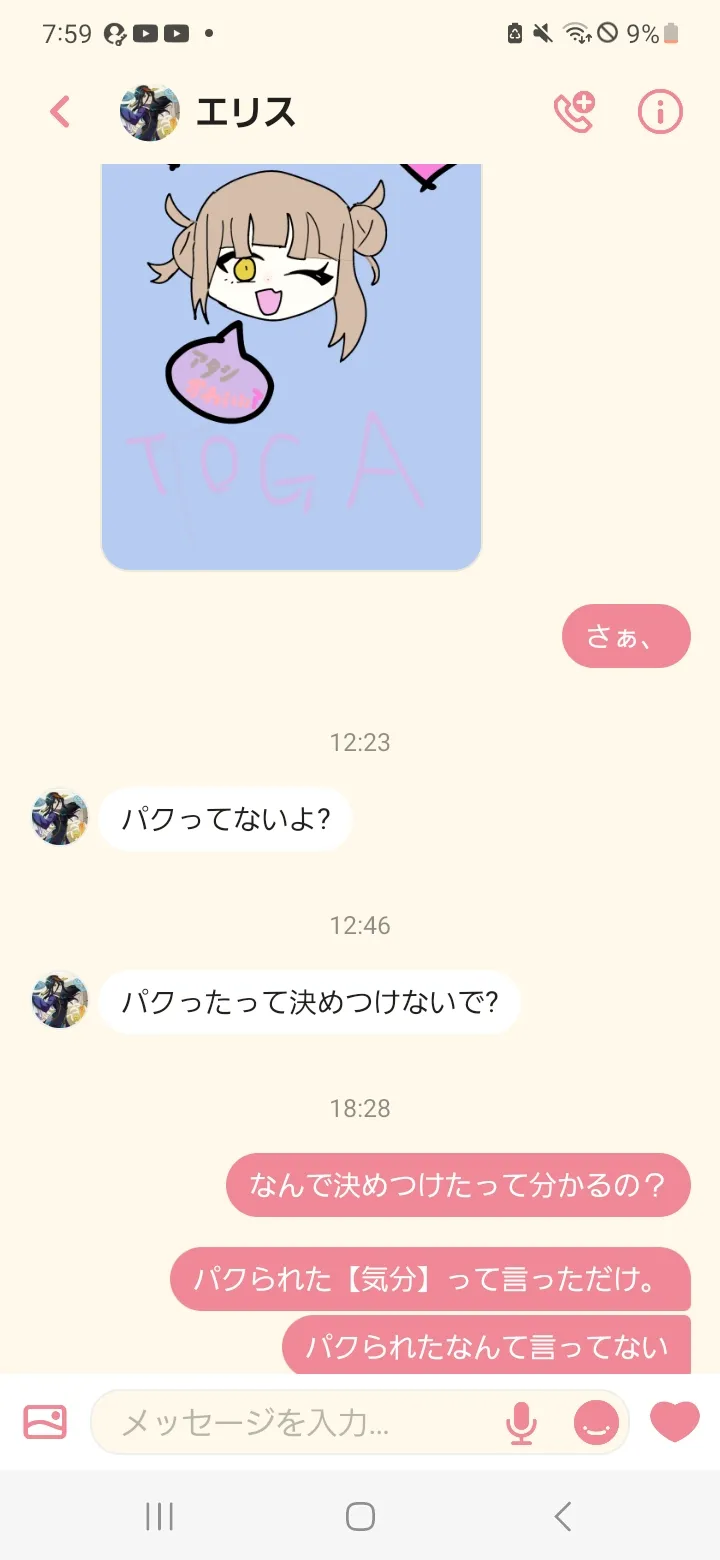
Task: Go back from the エリス chat
Action: pyautogui.click(x=60, y=112)
